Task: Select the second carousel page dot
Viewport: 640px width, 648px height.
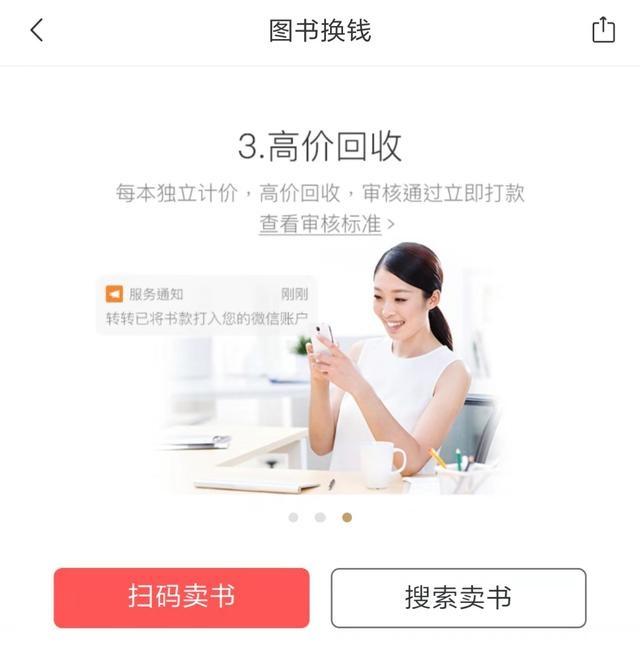Action: click(320, 517)
